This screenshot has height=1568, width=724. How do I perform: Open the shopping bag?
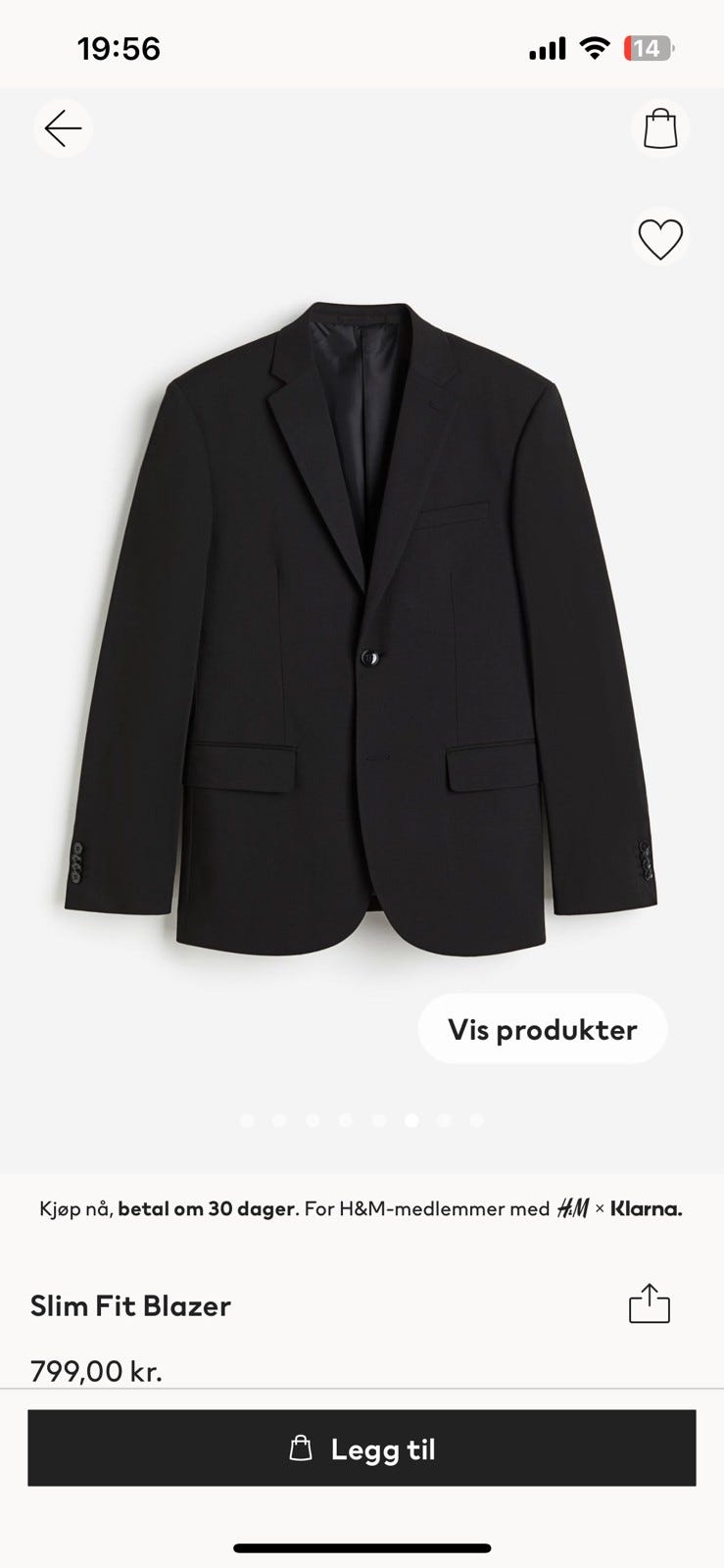(660, 128)
